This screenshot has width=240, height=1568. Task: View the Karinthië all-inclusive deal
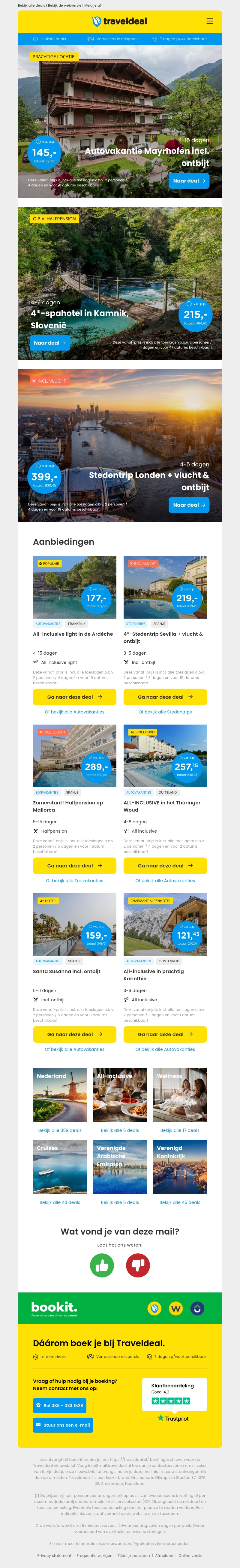[x=165, y=1033]
